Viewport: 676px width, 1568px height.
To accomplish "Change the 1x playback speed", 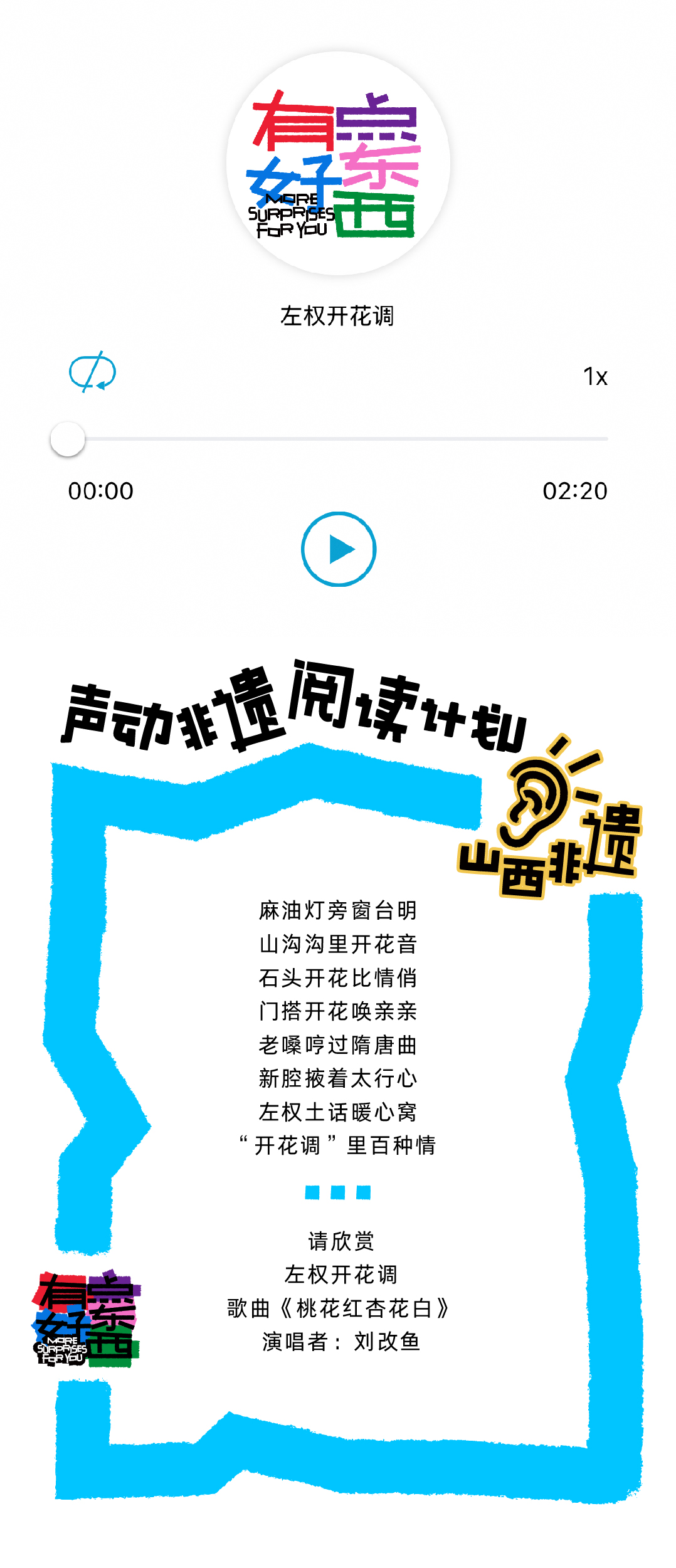I will (x=594, y=377).
